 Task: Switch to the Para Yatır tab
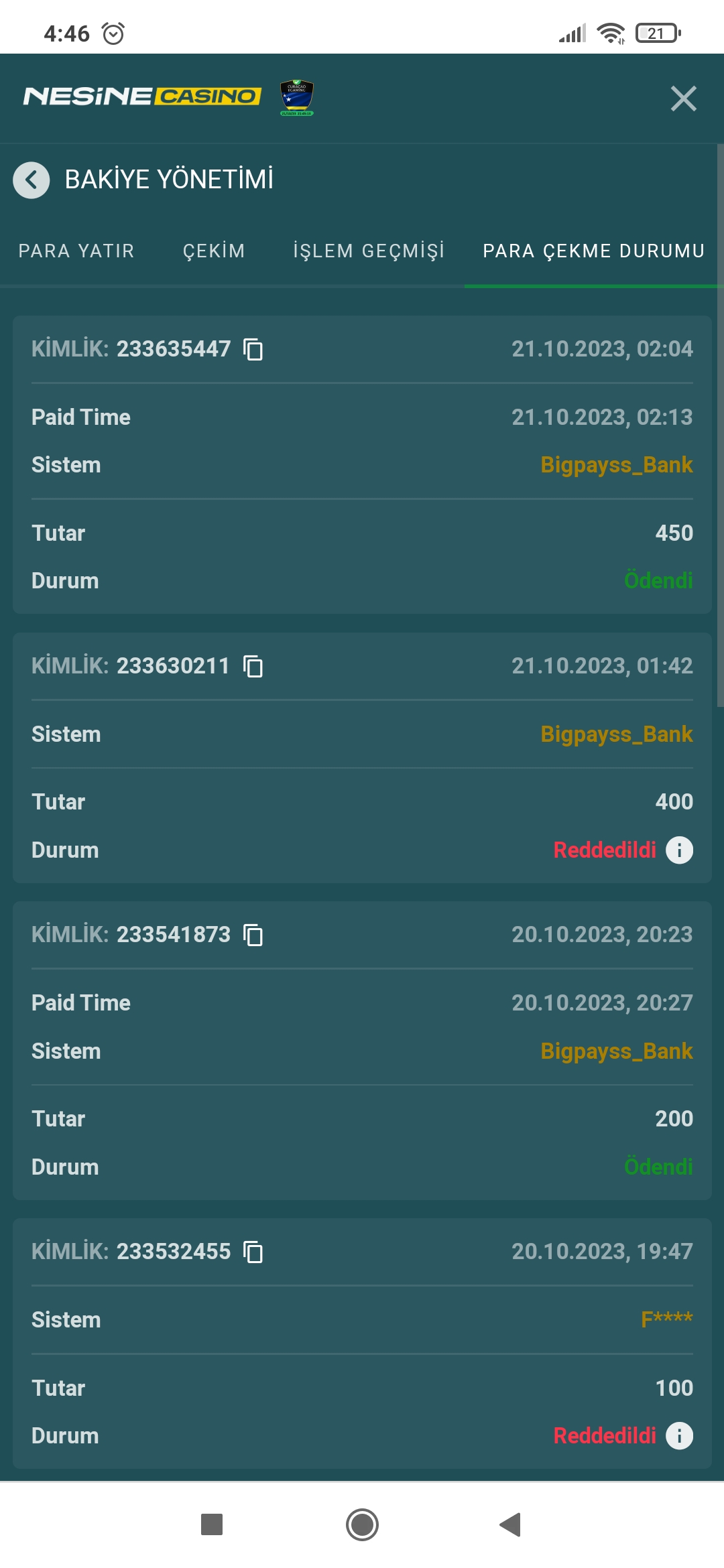pyautogui.click(x=76, y=251)
